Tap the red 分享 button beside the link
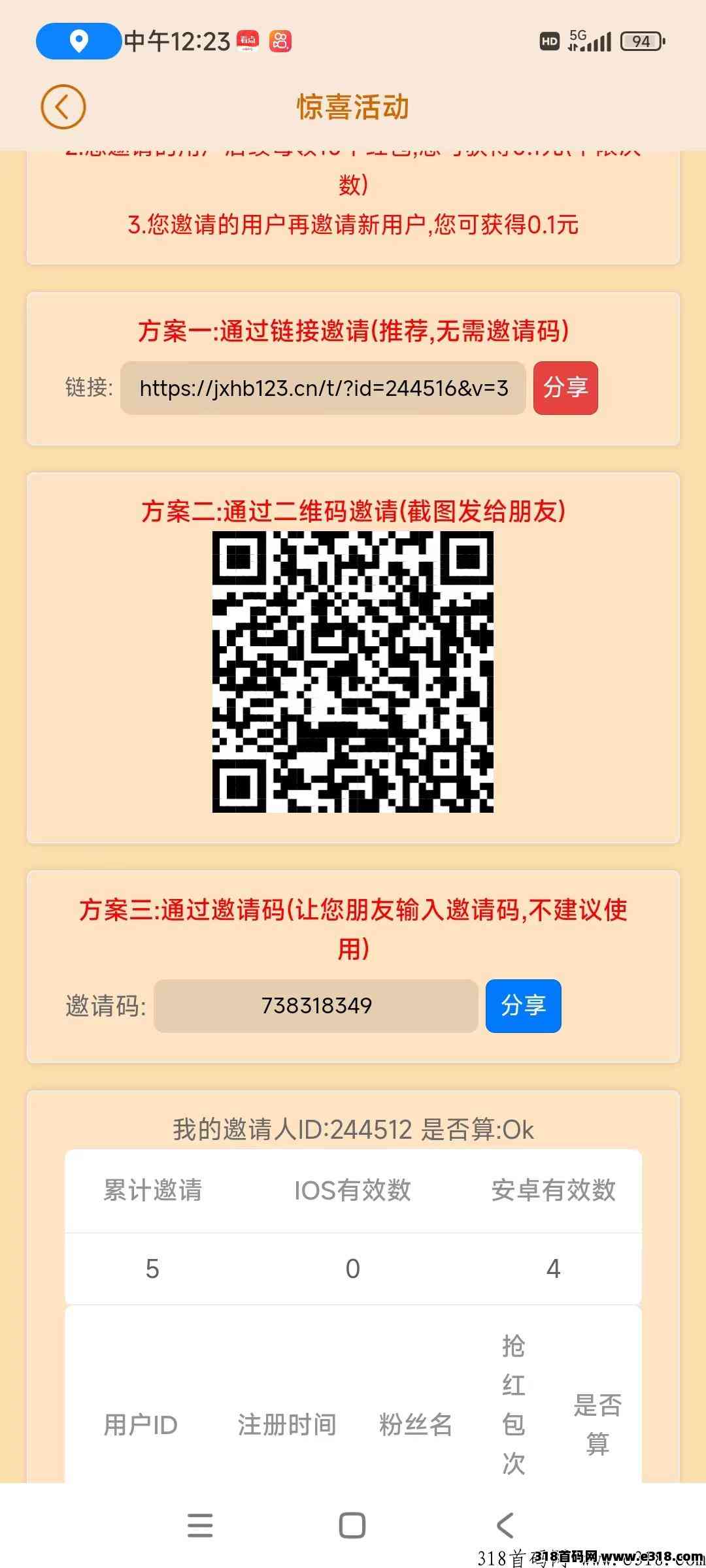This screenshot has height=1568, width=706. click(x=565, y=387)
